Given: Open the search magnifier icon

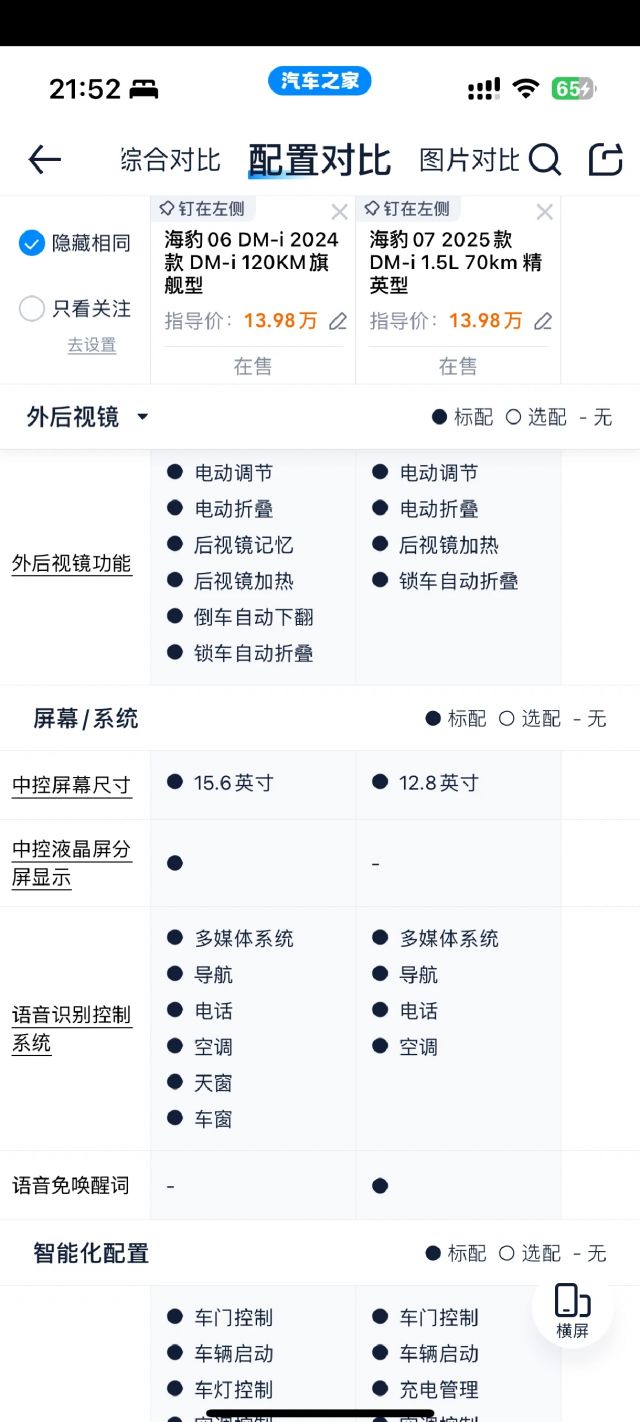Looking at the screenshot, I should pyautogui.click(x=545, y=160).
